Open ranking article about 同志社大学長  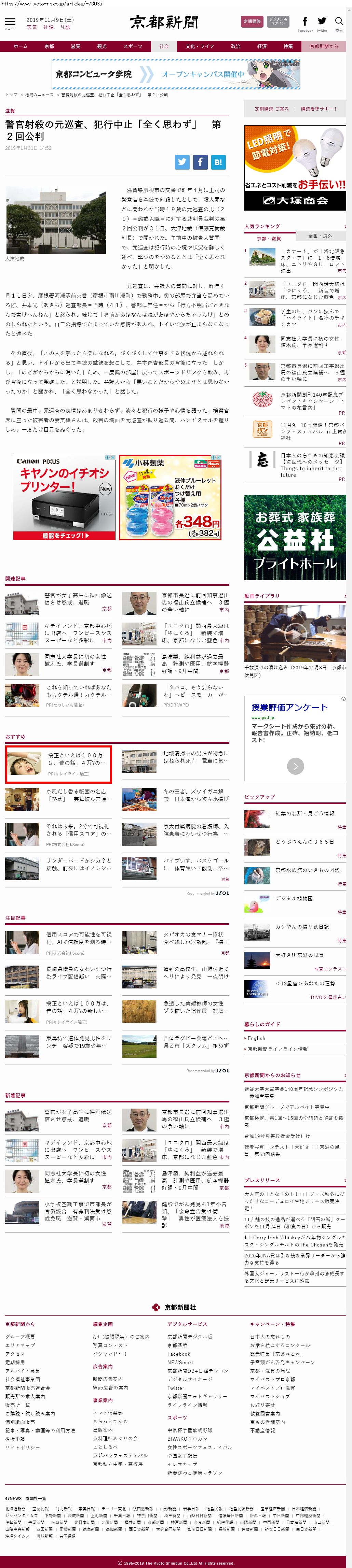click(x=310, y=341)
